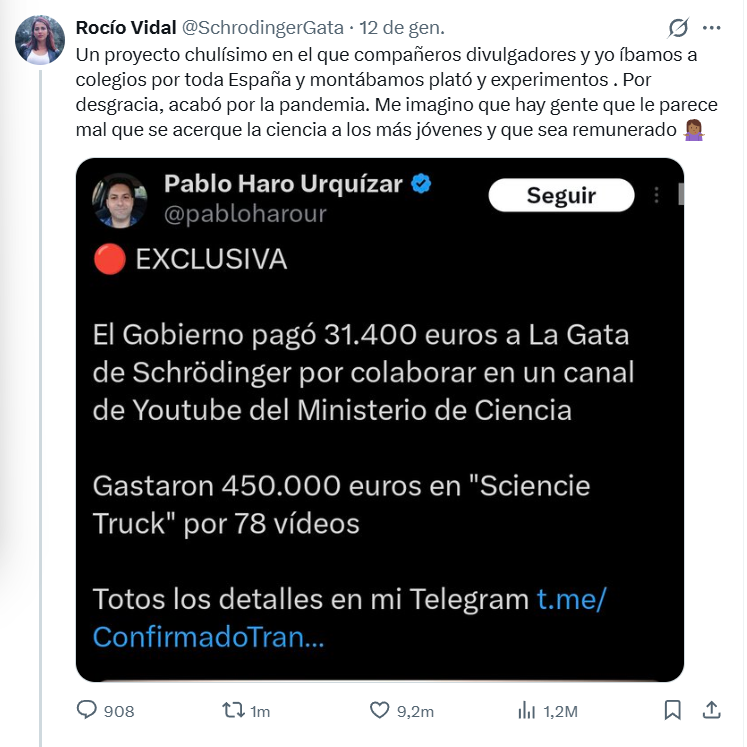The height and width of the screenshot is (747, 747).
Task: Tap the Grok explain icon
Action: (x=677, y=27)
